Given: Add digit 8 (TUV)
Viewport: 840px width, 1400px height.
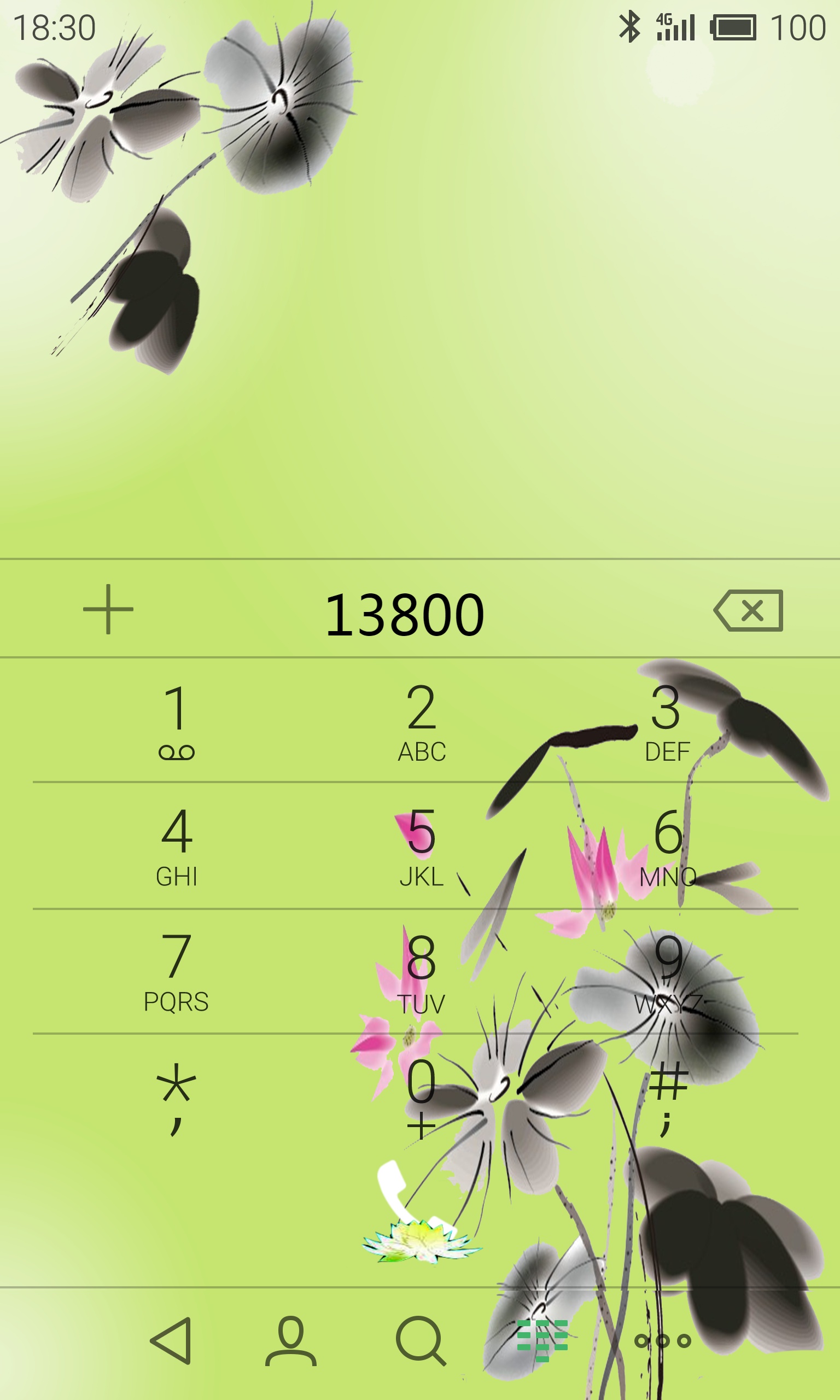Looking at the screenshot, I should click(x=422, y=971).
